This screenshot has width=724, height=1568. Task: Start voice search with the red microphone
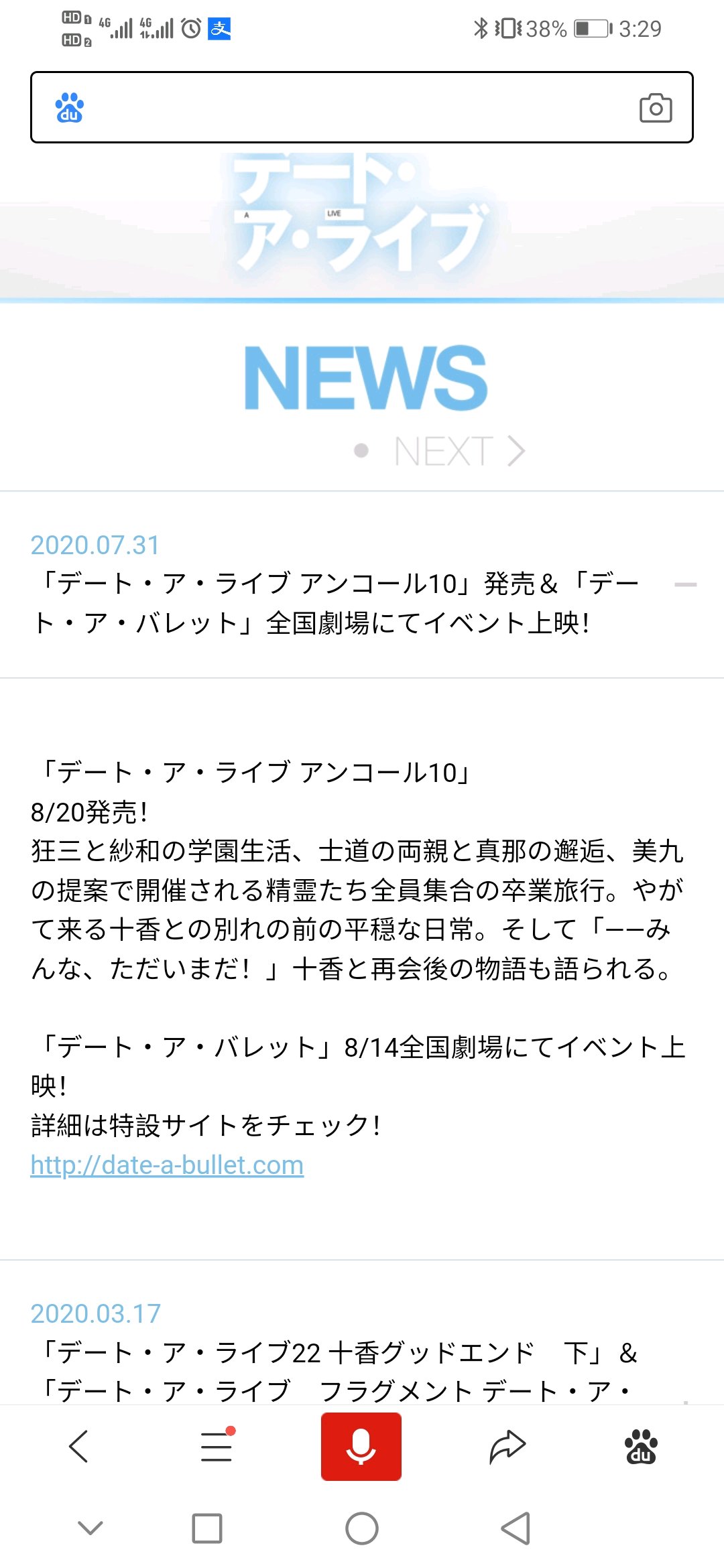[x=361, y=1446]
